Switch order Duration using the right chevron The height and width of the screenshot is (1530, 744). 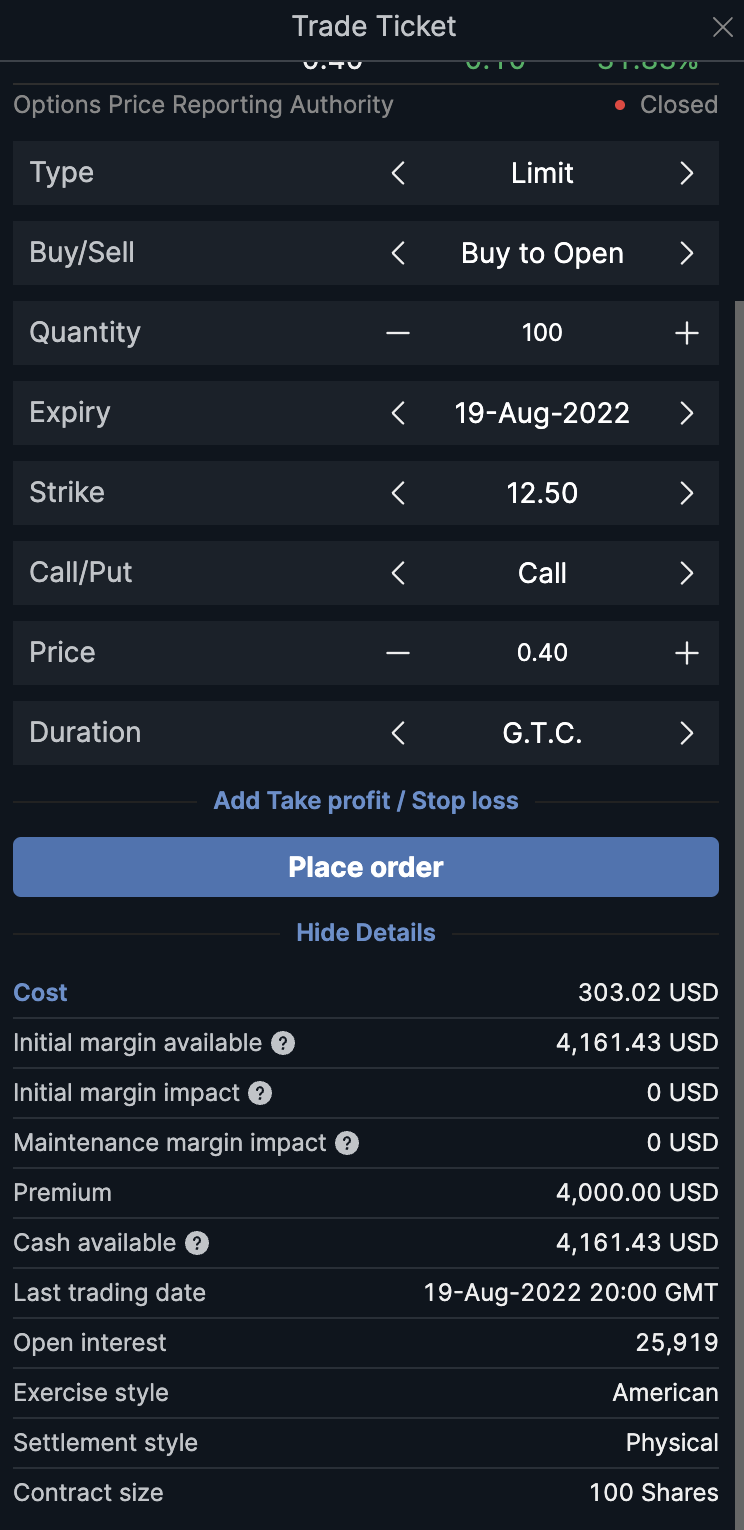[687, 732]
